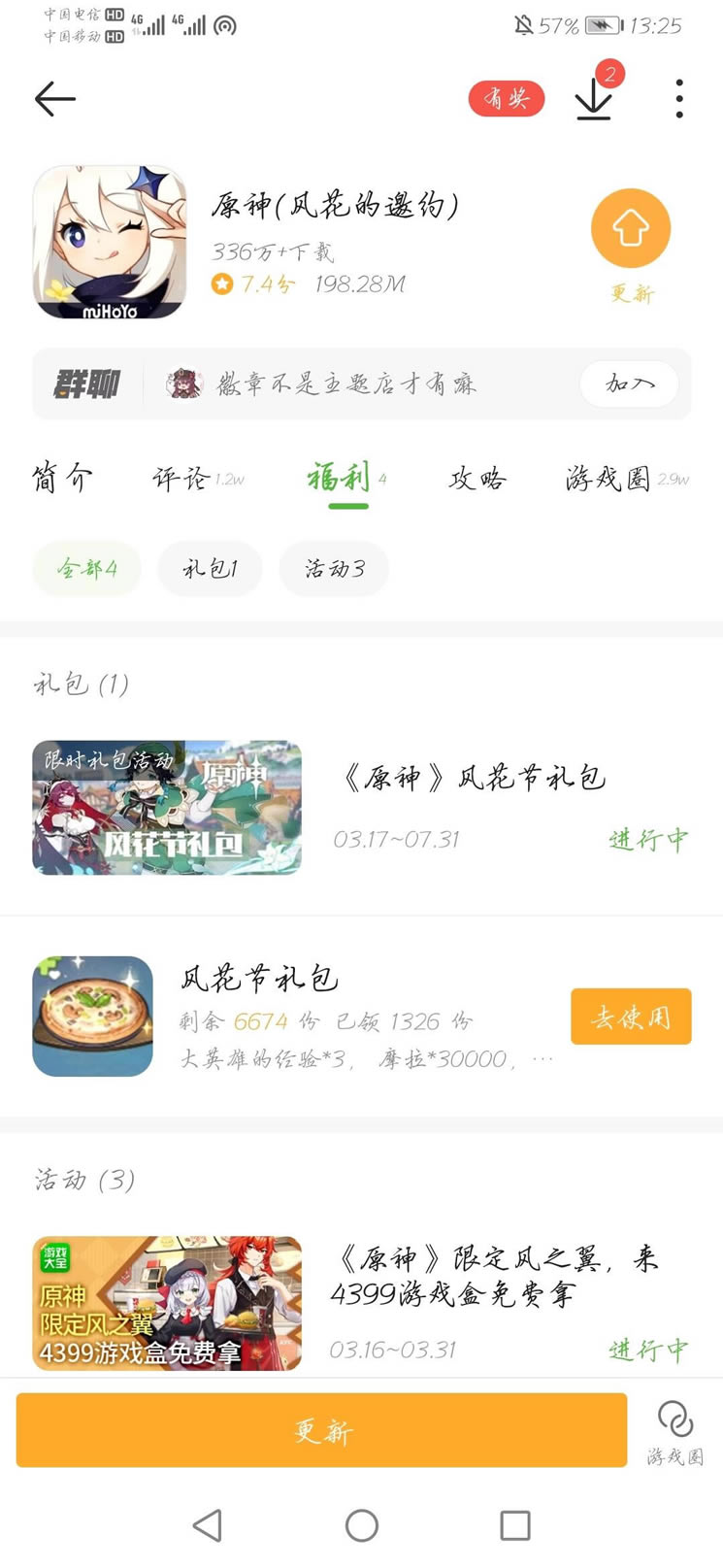Tap the orange update arrow icon

[631, 226]
